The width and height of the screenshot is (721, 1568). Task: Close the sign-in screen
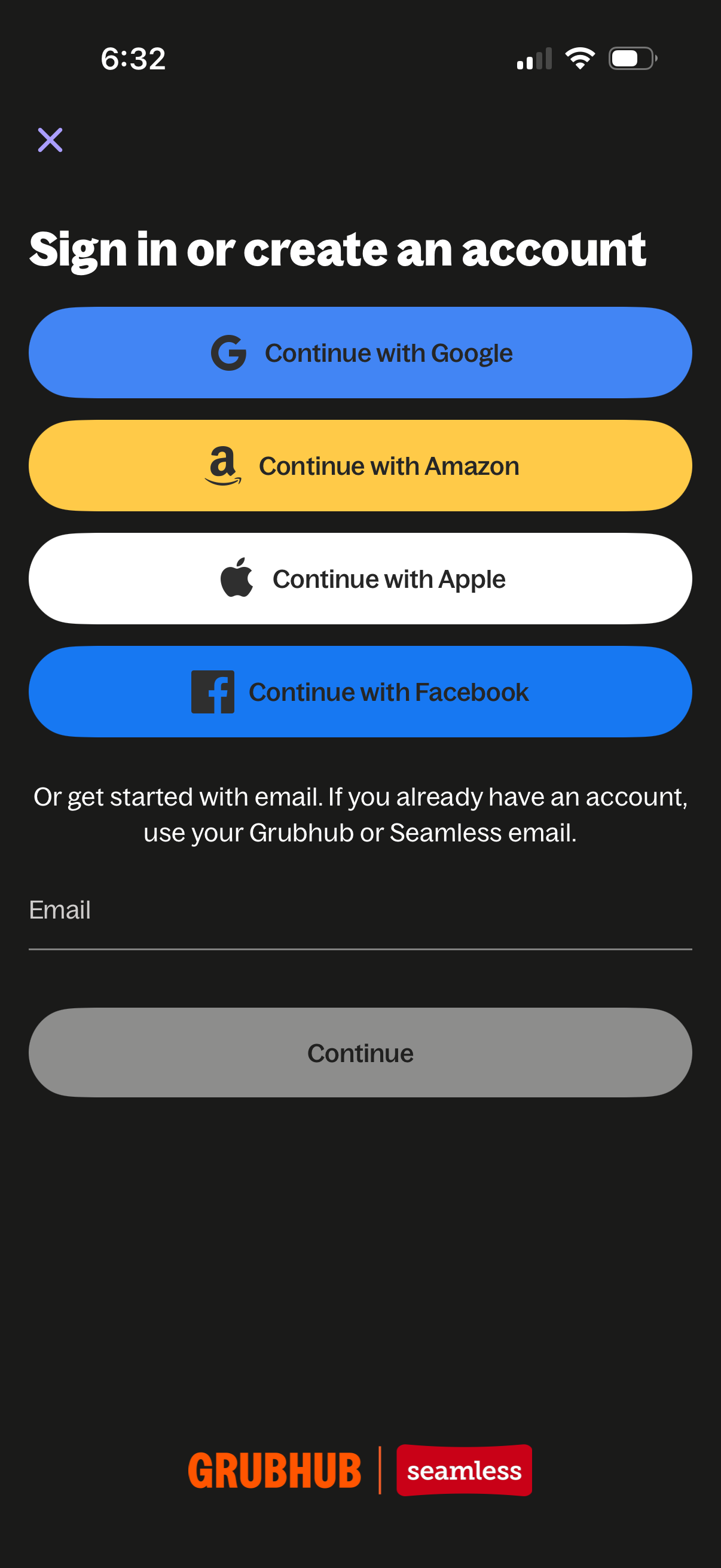pyautogui.click(x=50, y=140)
